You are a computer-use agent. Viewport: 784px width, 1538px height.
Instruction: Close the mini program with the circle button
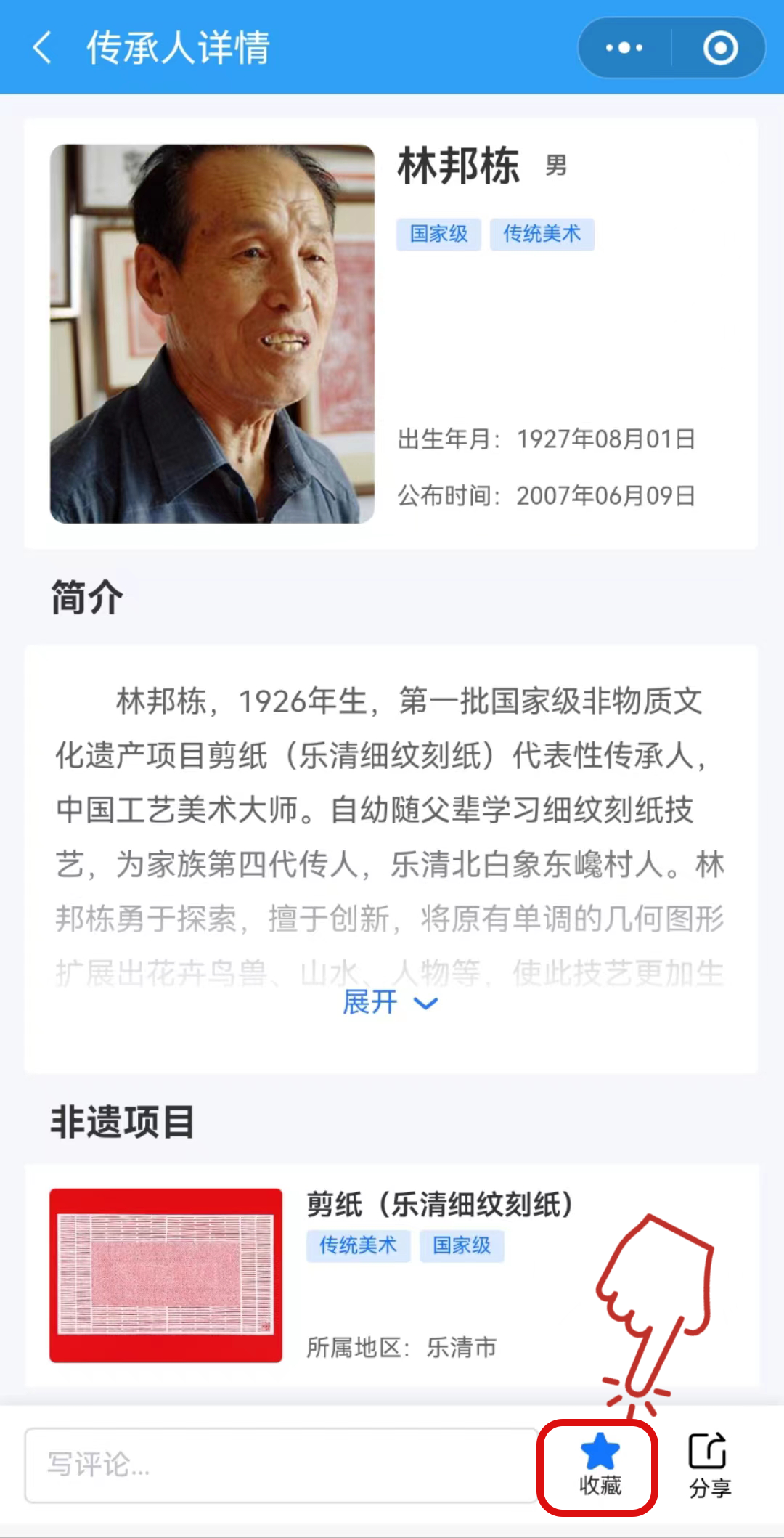[x=720, y=48]
